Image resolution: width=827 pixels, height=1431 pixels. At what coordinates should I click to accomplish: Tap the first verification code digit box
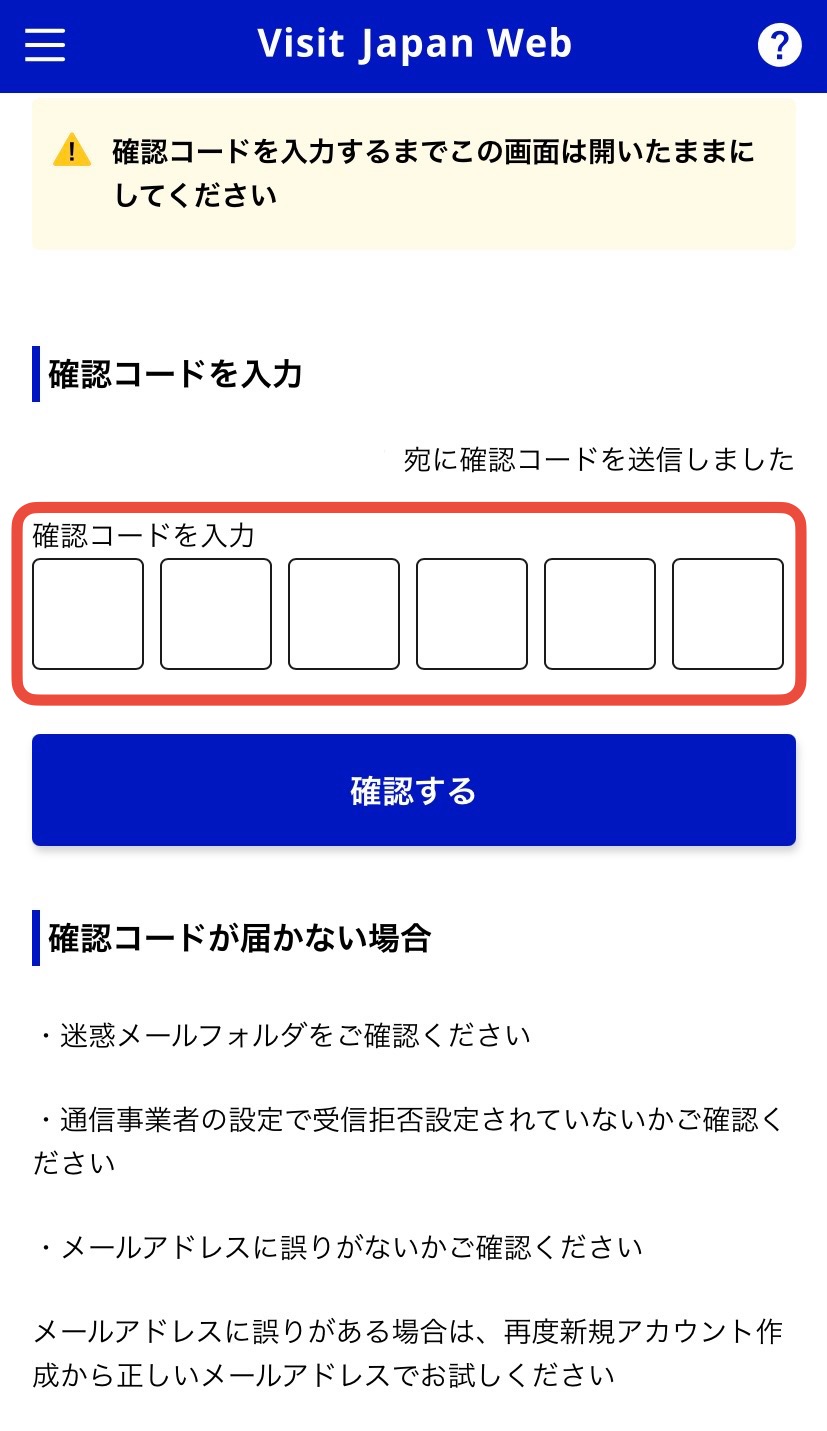88,614
